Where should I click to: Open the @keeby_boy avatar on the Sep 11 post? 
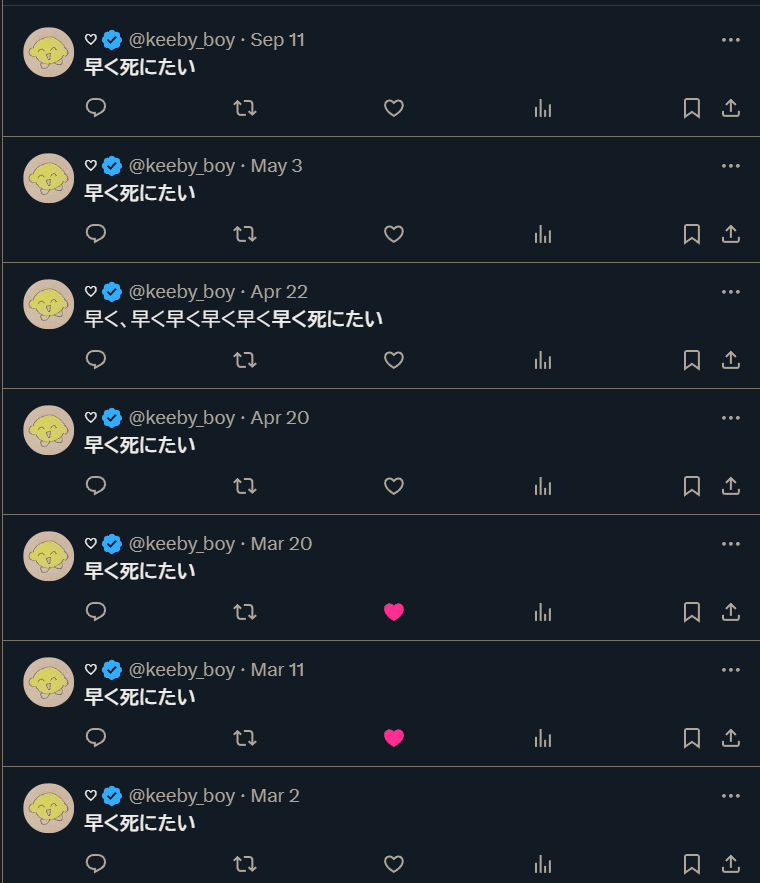pos(49,52)
